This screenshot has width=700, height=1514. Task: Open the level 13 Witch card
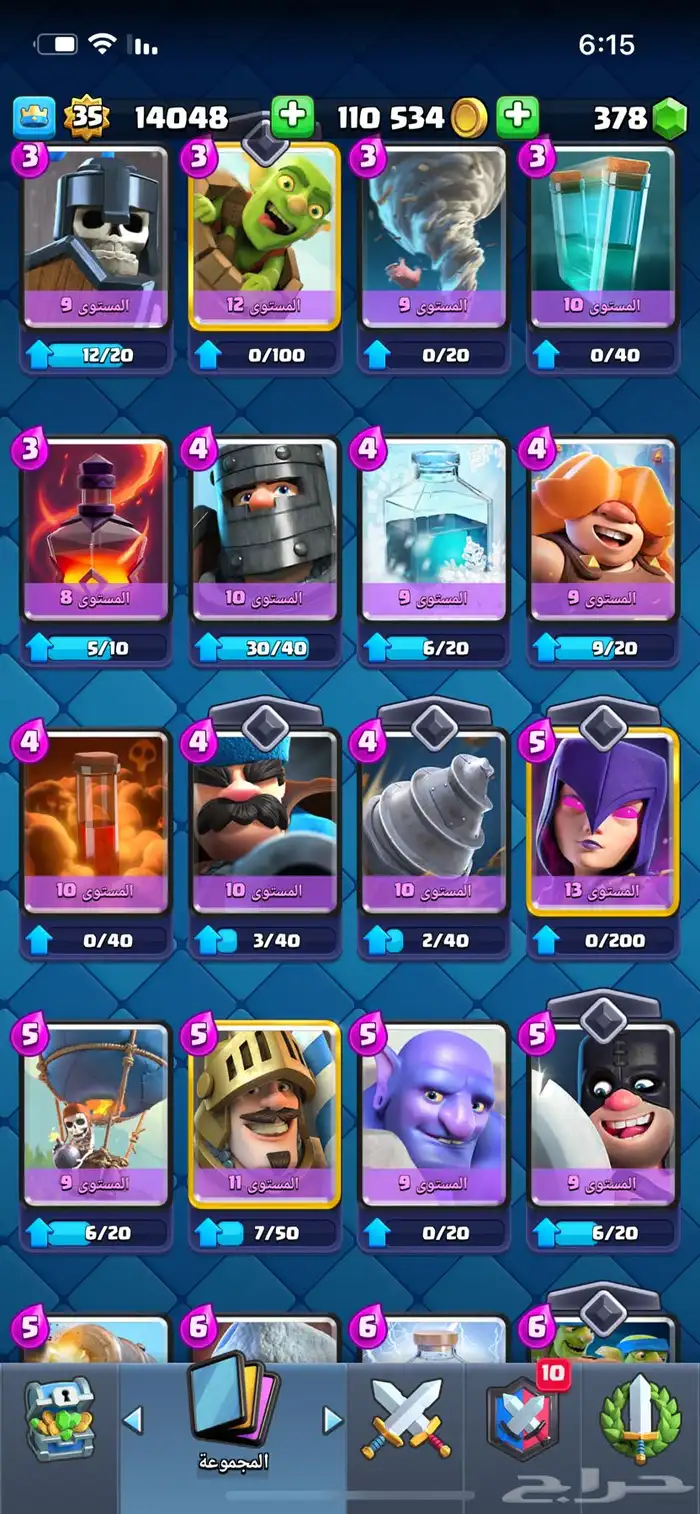tap(602, 820)
